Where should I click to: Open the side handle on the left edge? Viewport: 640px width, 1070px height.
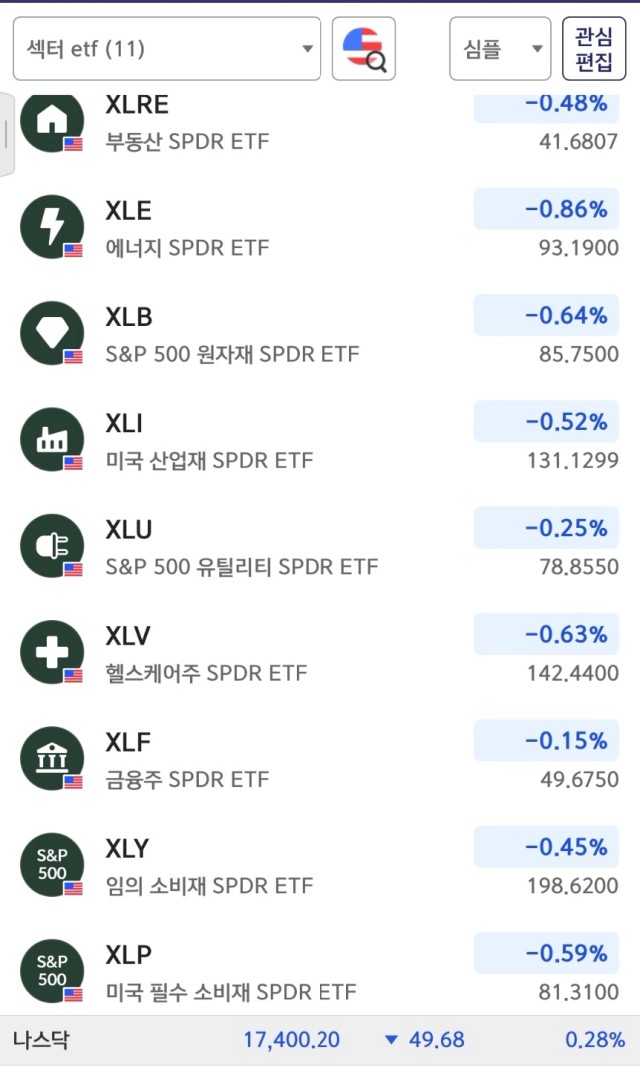(6, 134)
